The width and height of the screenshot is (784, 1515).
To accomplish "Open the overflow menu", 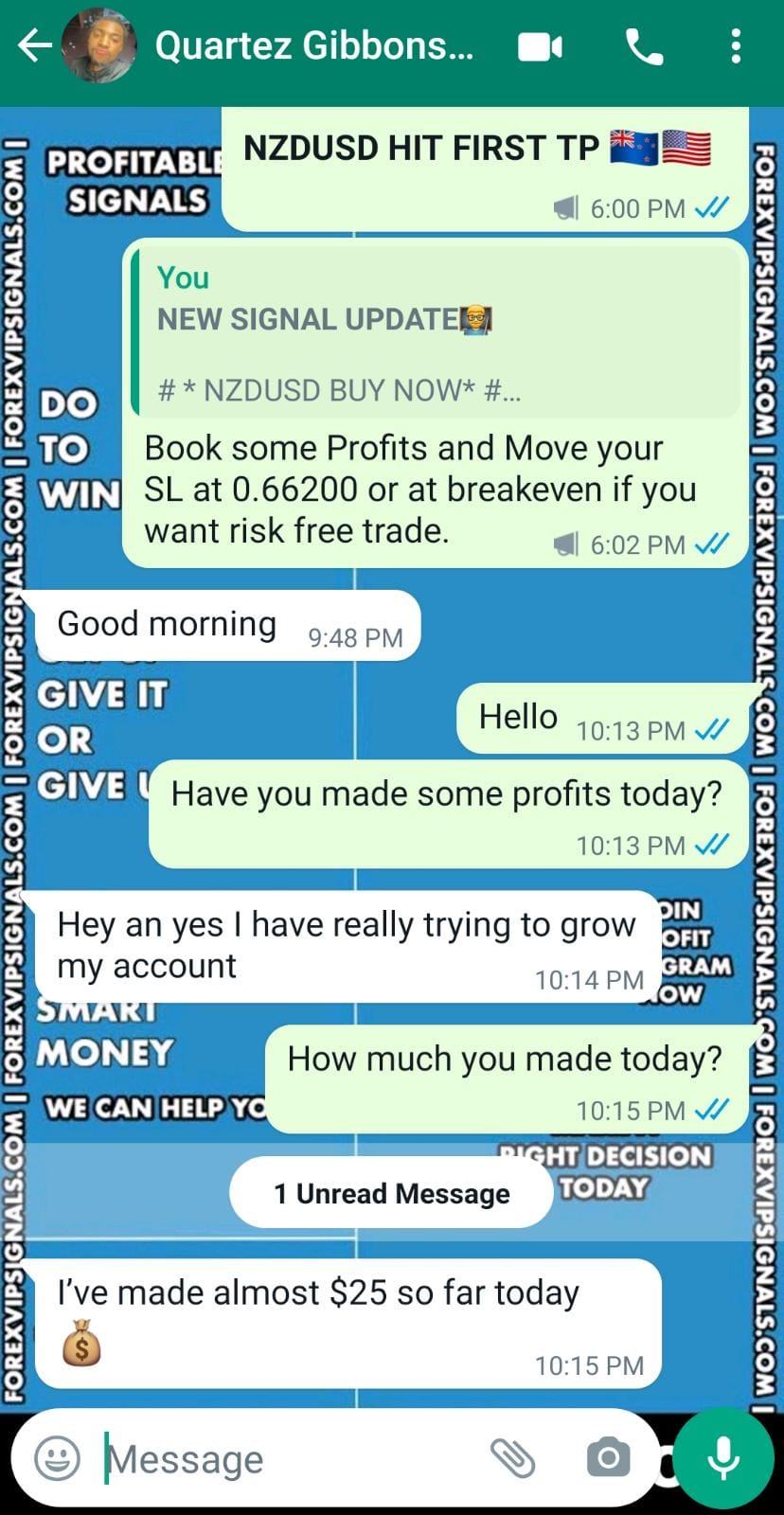I will (x=736, y=46).
